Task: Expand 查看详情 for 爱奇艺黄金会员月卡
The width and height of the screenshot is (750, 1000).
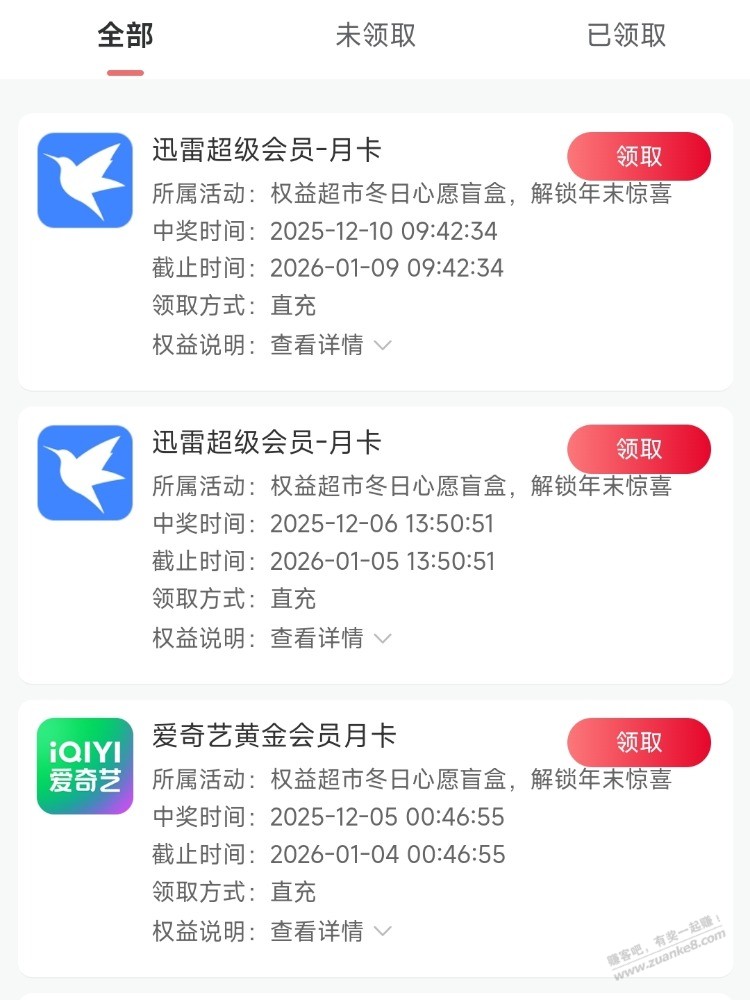Action: (x=330, y=931)
